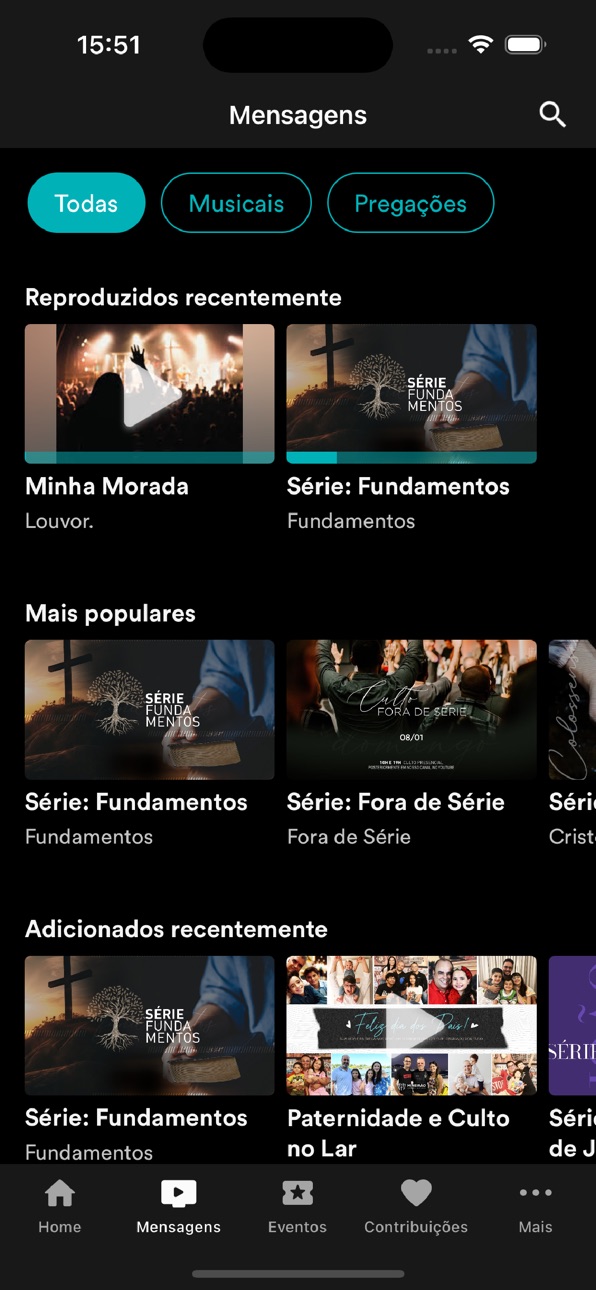Open Série: Fundamentos under Mais populares
The height and width of the screenshot is (1290, 596).
150,710
